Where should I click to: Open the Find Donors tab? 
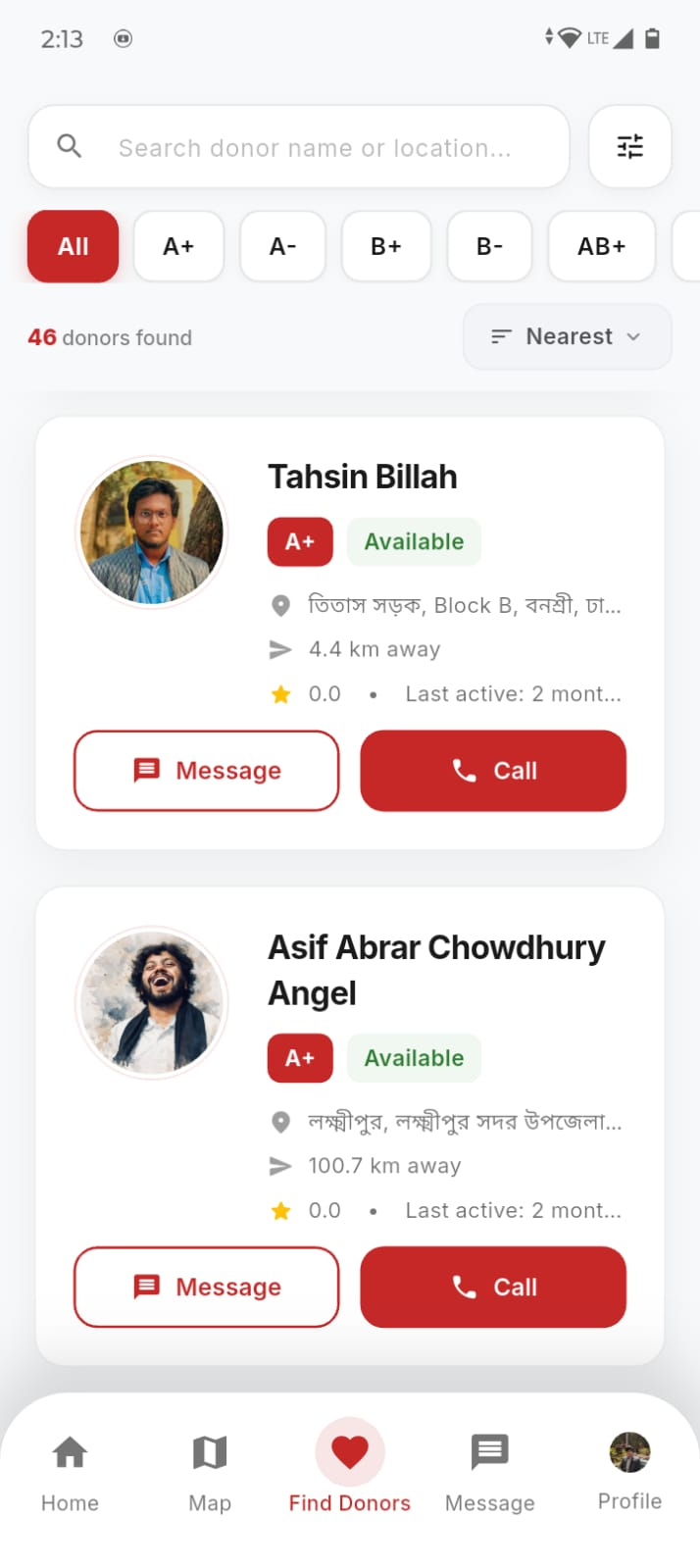pos(350,1468)
